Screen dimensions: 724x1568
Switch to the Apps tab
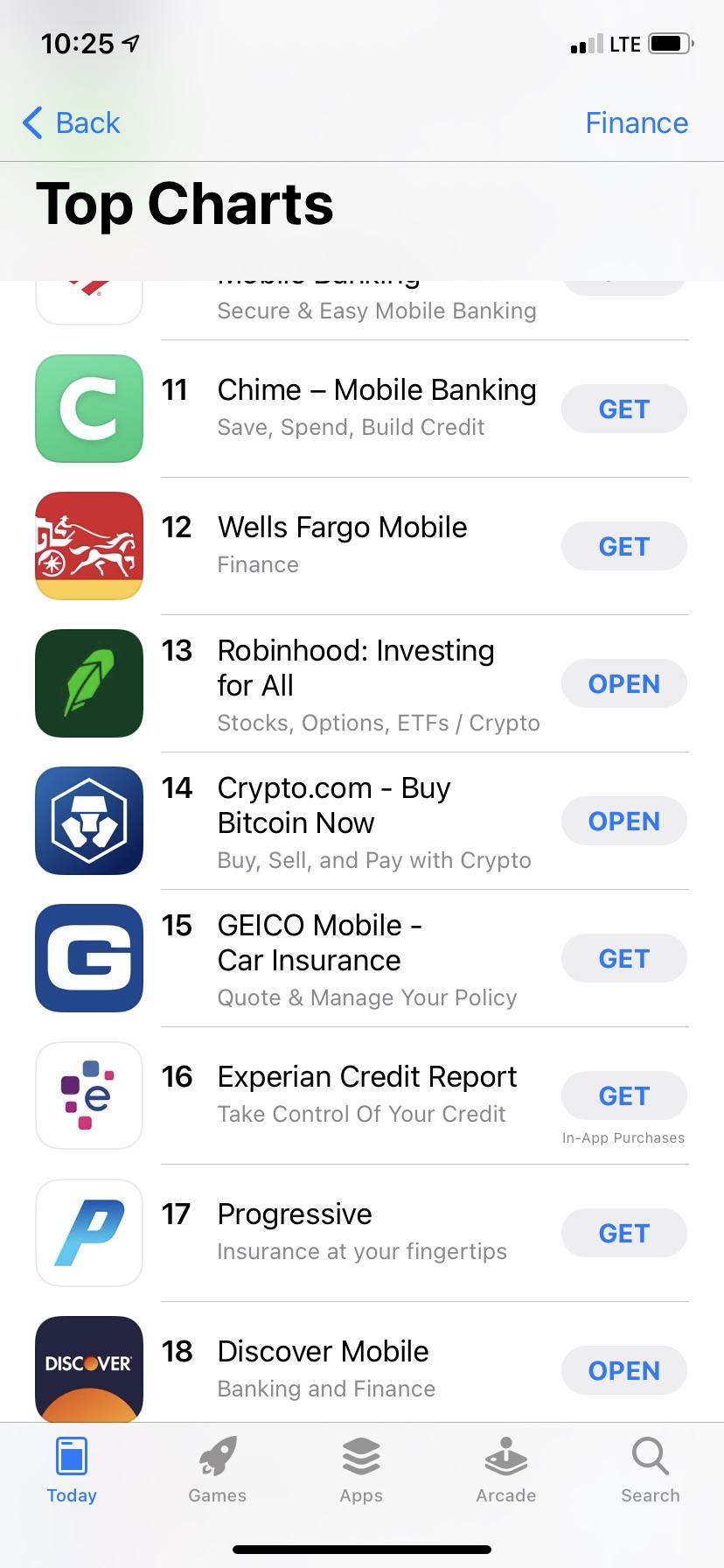tap(361, 1470)
